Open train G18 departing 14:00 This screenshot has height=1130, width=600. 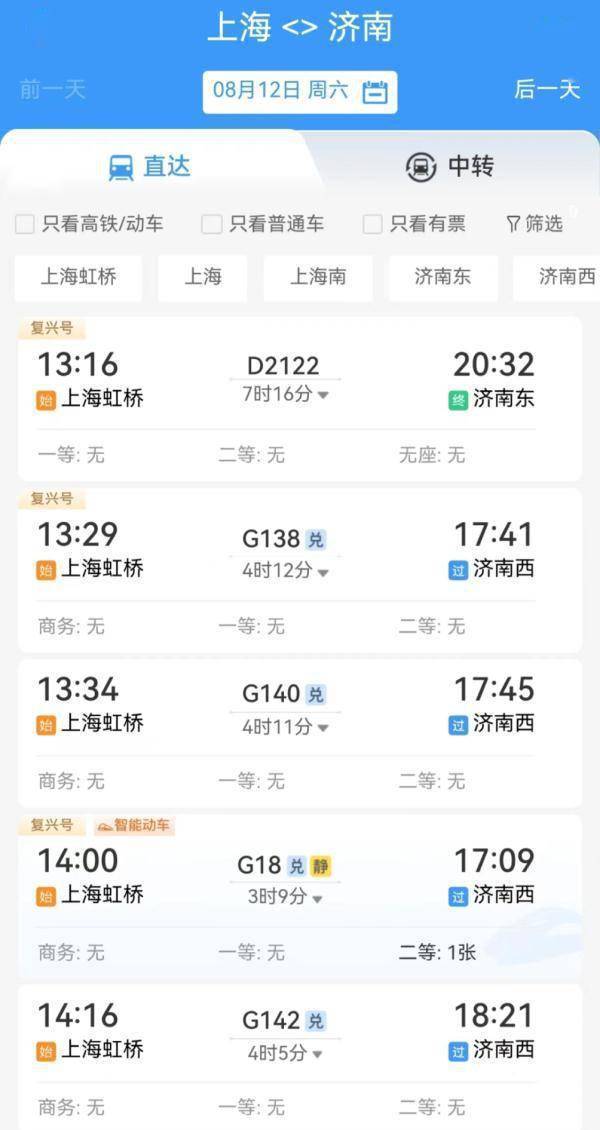click(x=300, y=897)
